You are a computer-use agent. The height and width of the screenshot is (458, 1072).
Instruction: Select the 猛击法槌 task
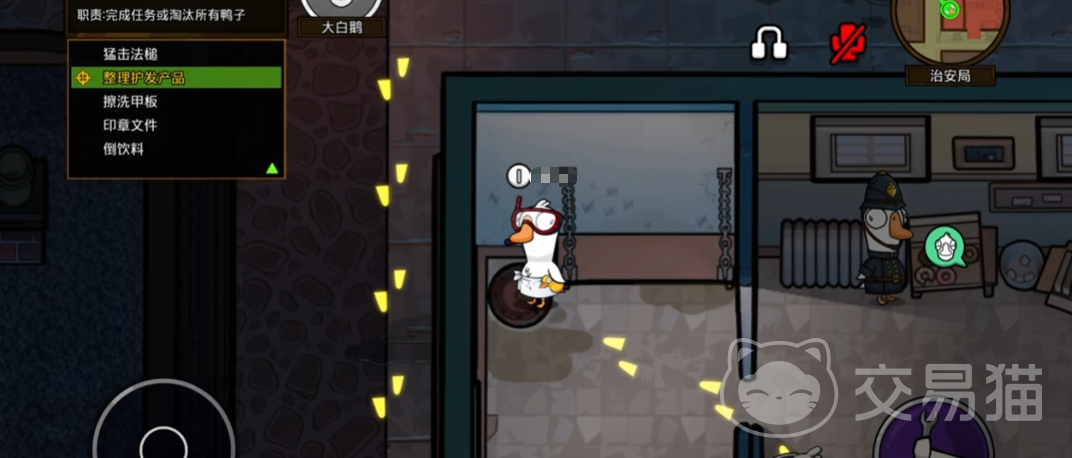click(130, 54)
